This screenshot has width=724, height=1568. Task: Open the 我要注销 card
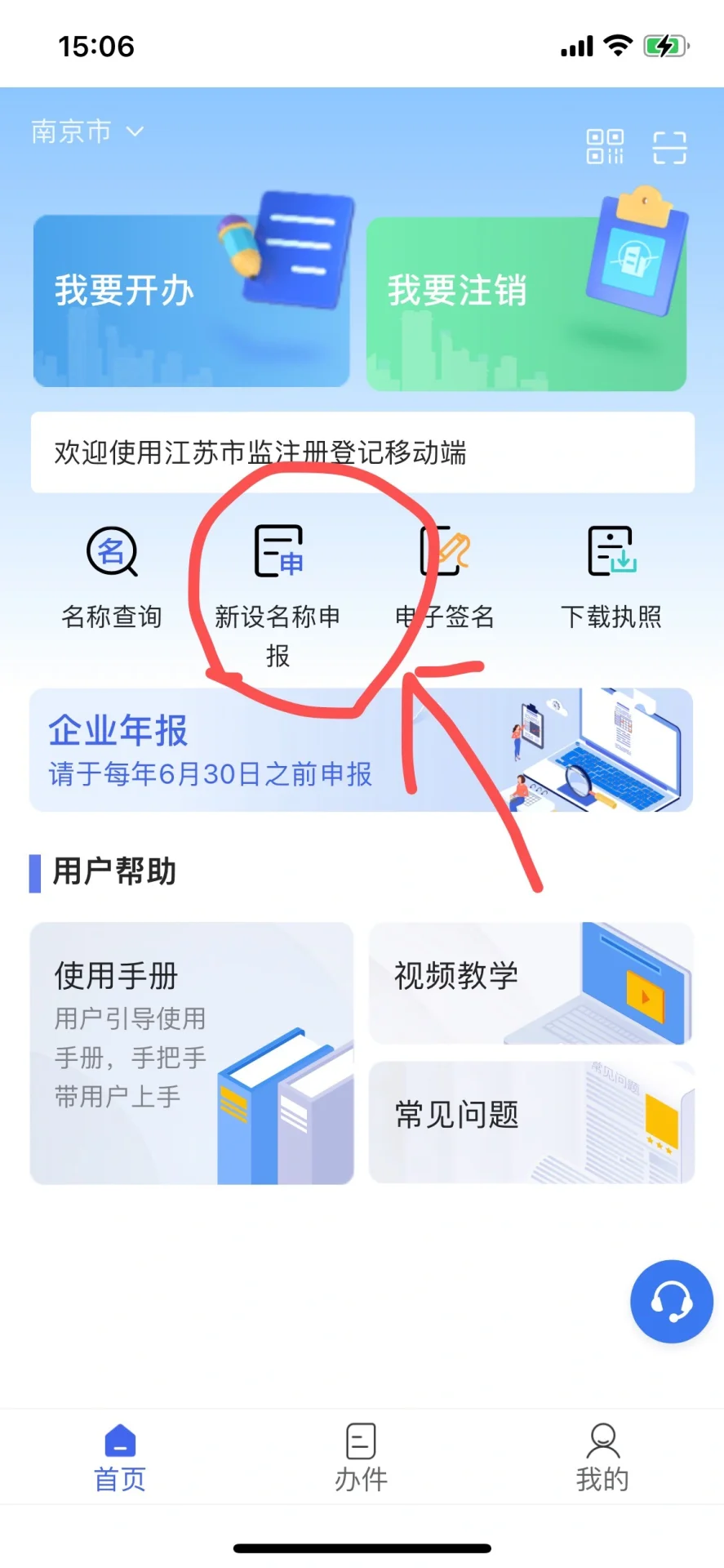(x=526, y=302)
